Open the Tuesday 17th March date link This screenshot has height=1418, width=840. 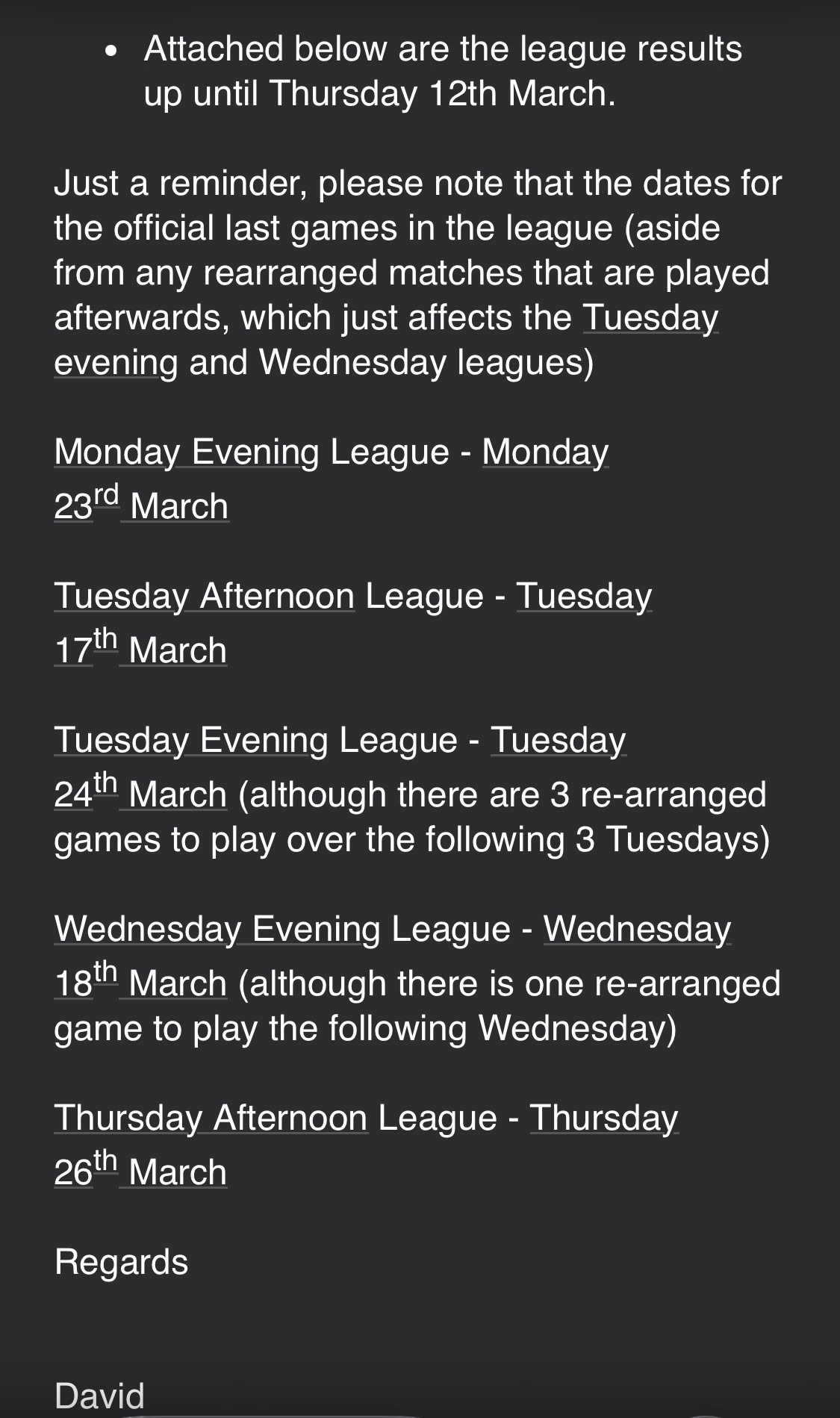(140, 650)
